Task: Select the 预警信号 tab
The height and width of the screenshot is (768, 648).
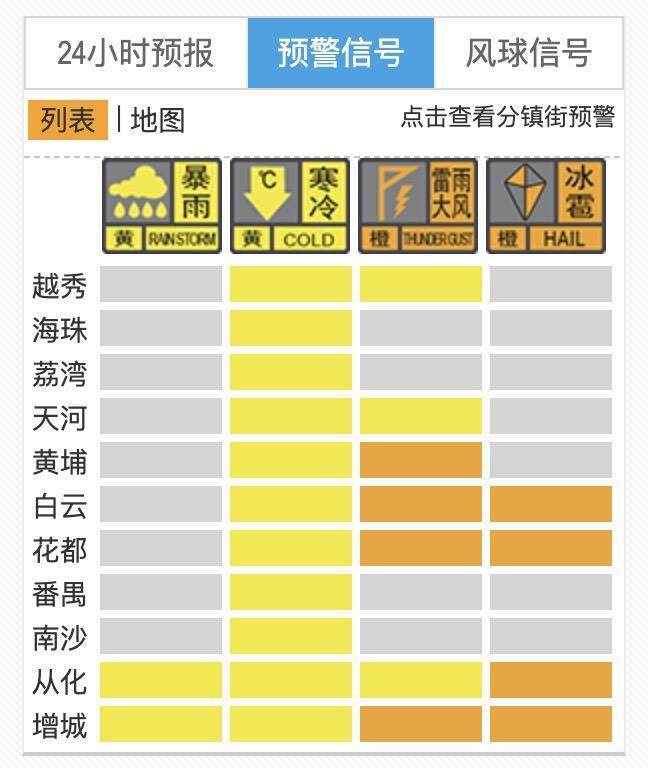Action: pyautogui.click(x=340, y=53)
